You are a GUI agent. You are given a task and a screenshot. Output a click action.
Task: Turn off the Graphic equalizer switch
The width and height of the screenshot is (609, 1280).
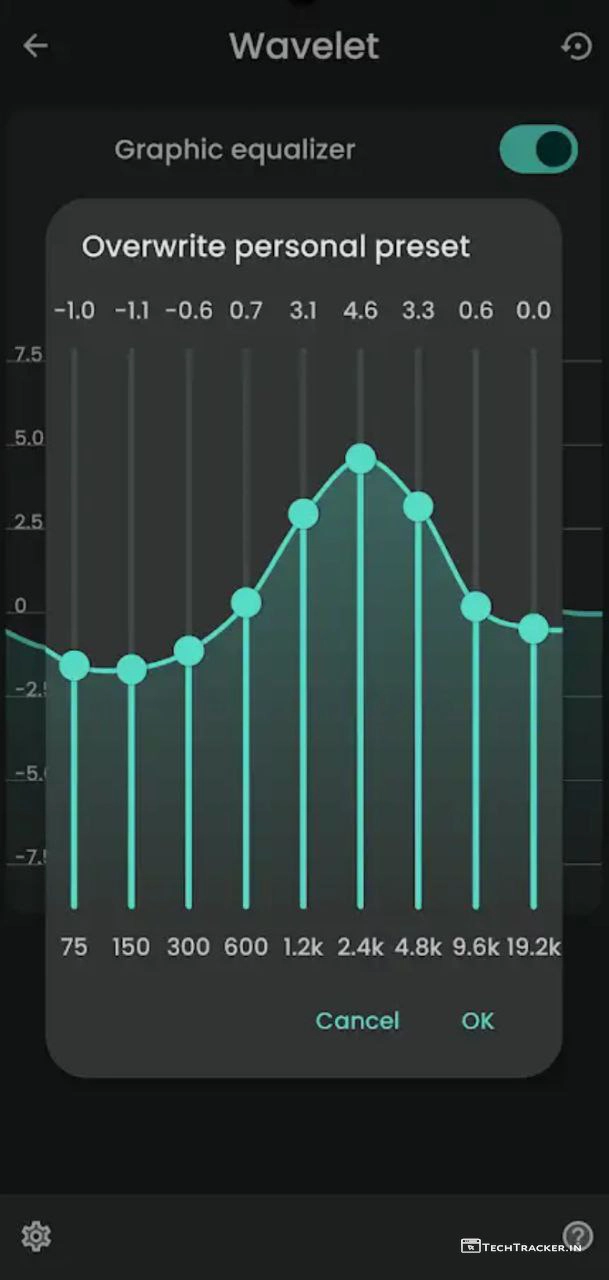pos(538,150)
